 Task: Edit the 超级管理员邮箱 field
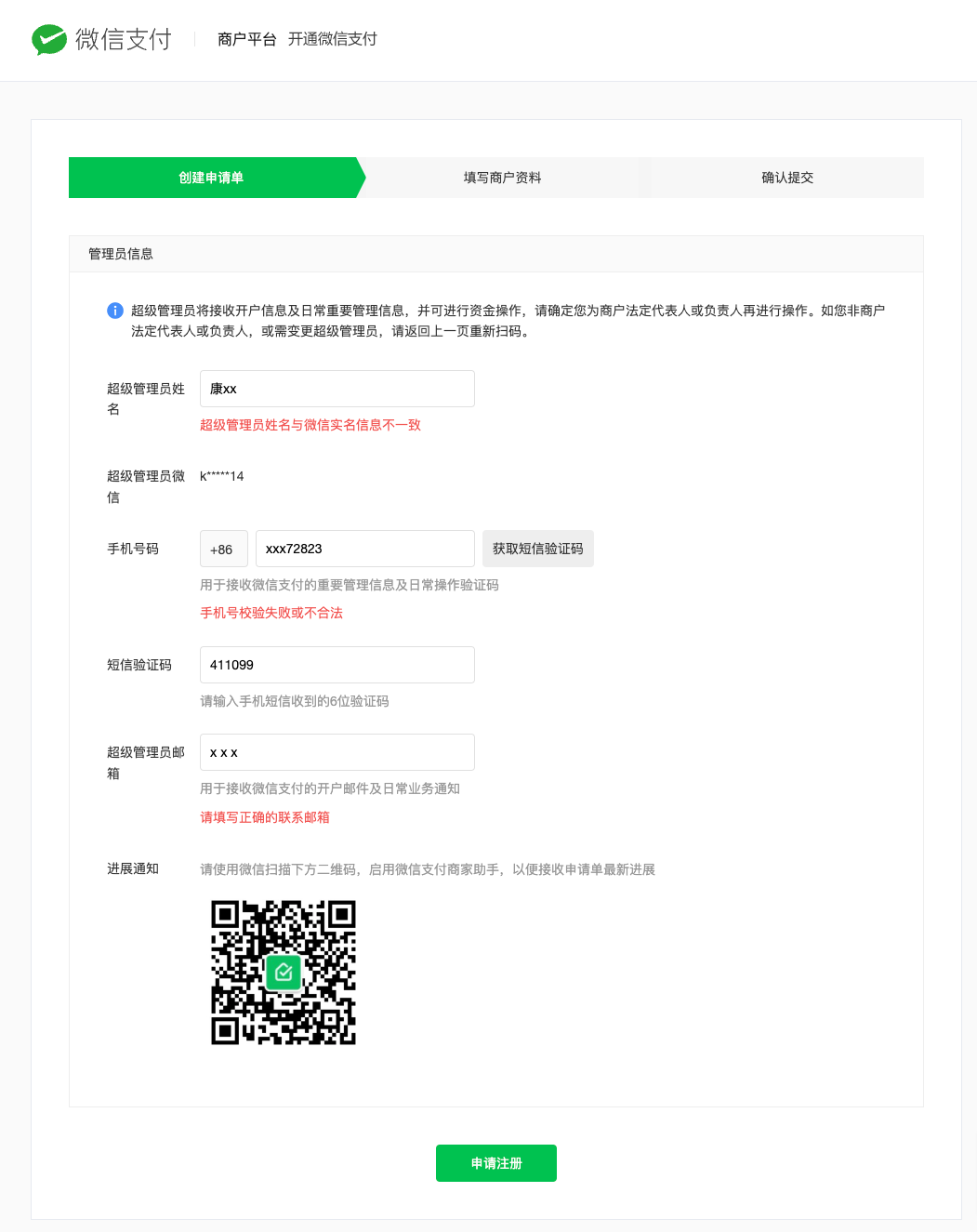pyautogui.click(x=337, y=752)
